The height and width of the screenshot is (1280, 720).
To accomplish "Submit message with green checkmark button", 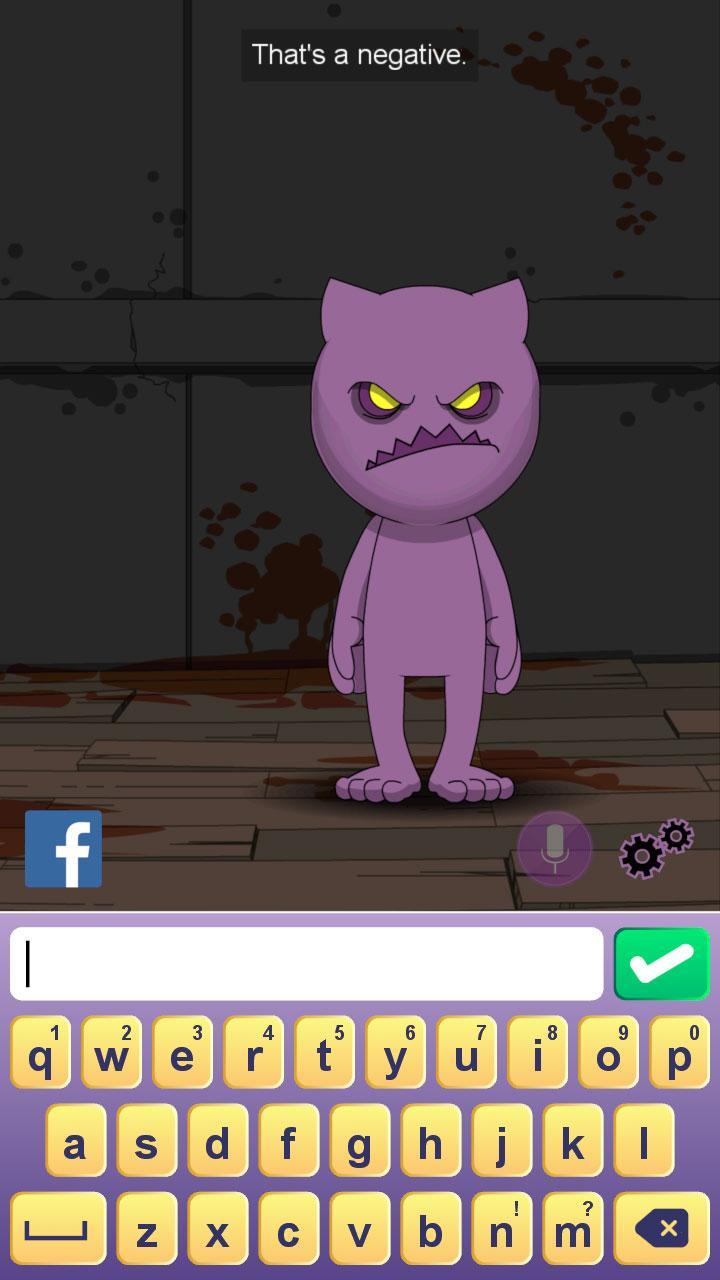I will [x=661, y=964].
